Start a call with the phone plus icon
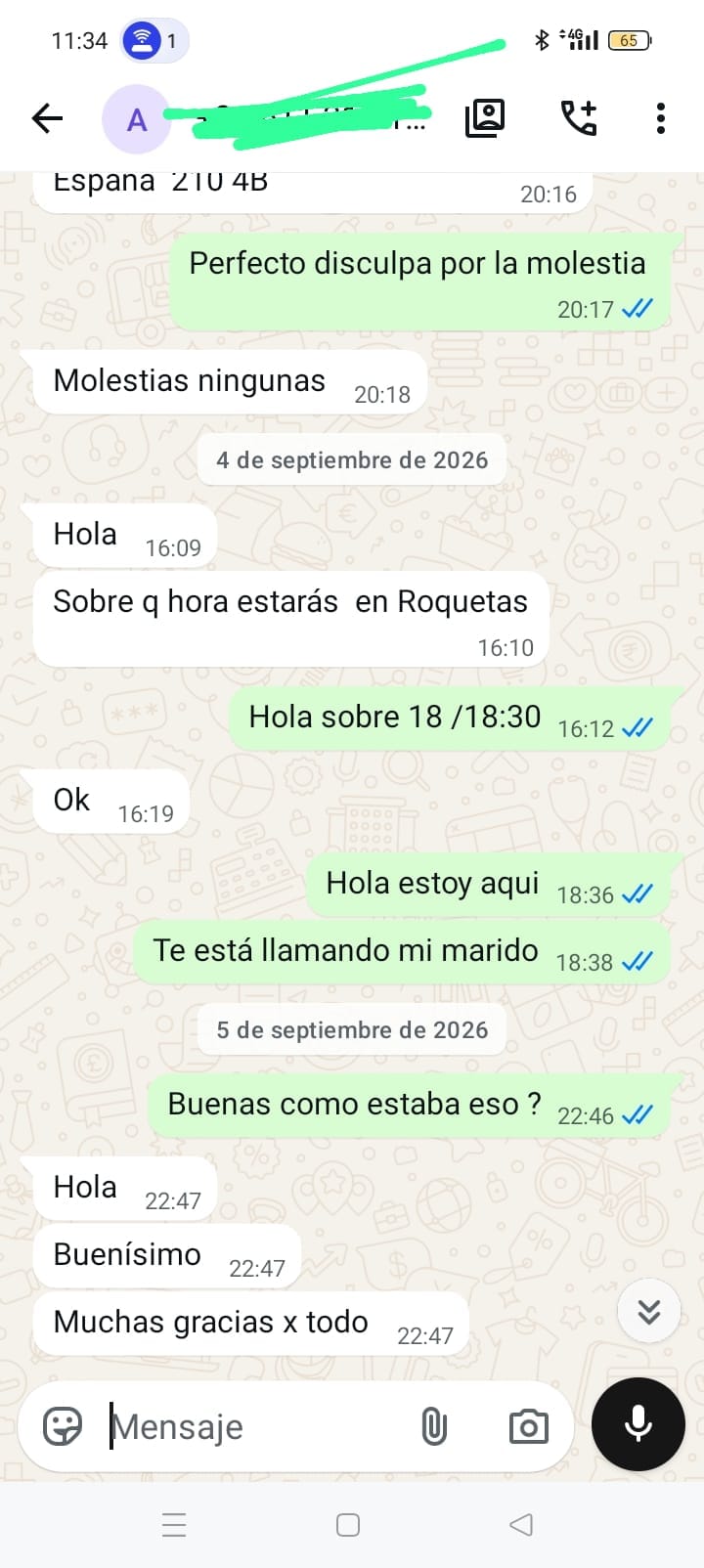This screenshot has width=704, height=1568. click(x=579, y=118)
